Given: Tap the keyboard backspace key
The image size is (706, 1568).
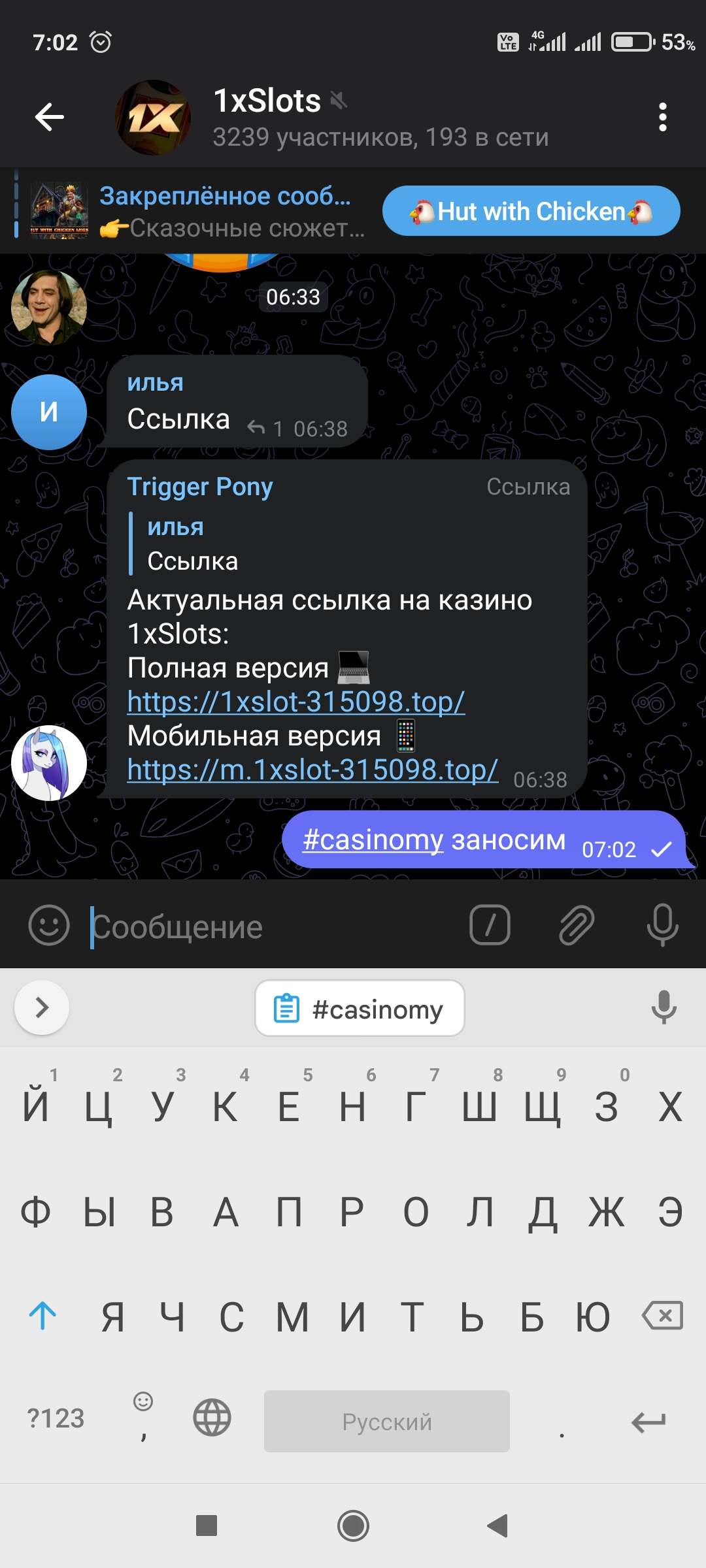Looking at the screenshot, I should point(662,1316).
